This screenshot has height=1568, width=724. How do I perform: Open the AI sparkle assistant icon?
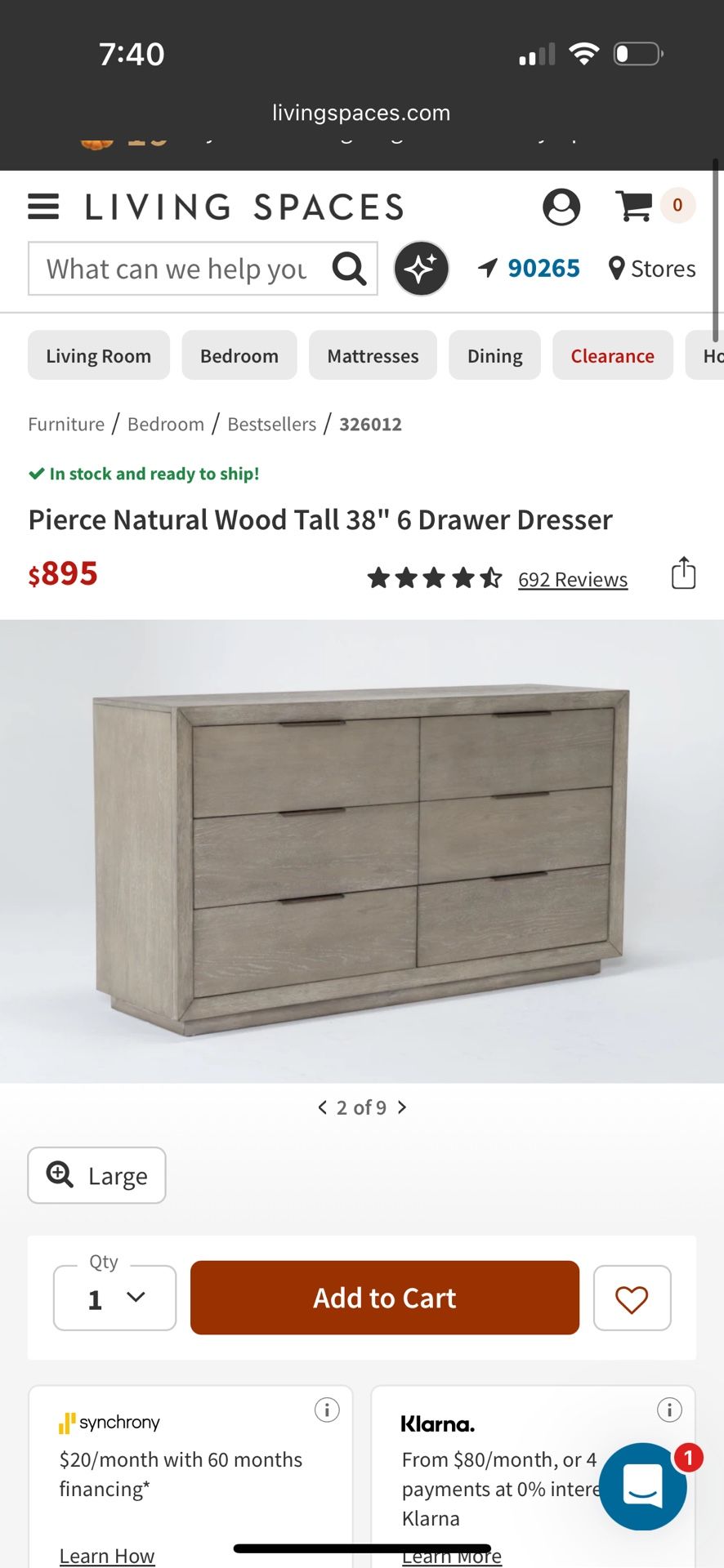click(x=421, y=268)
